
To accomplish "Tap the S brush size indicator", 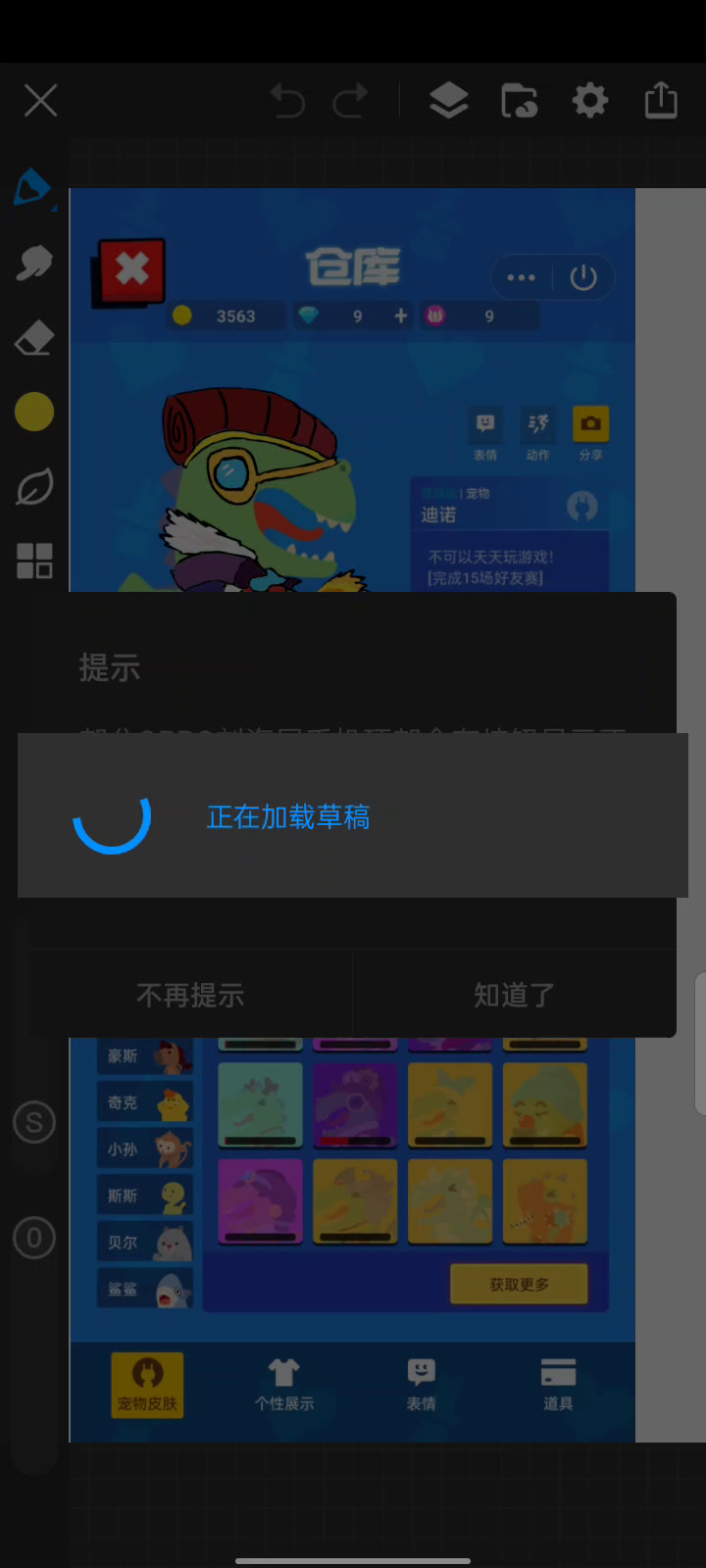I will 34,1122.
